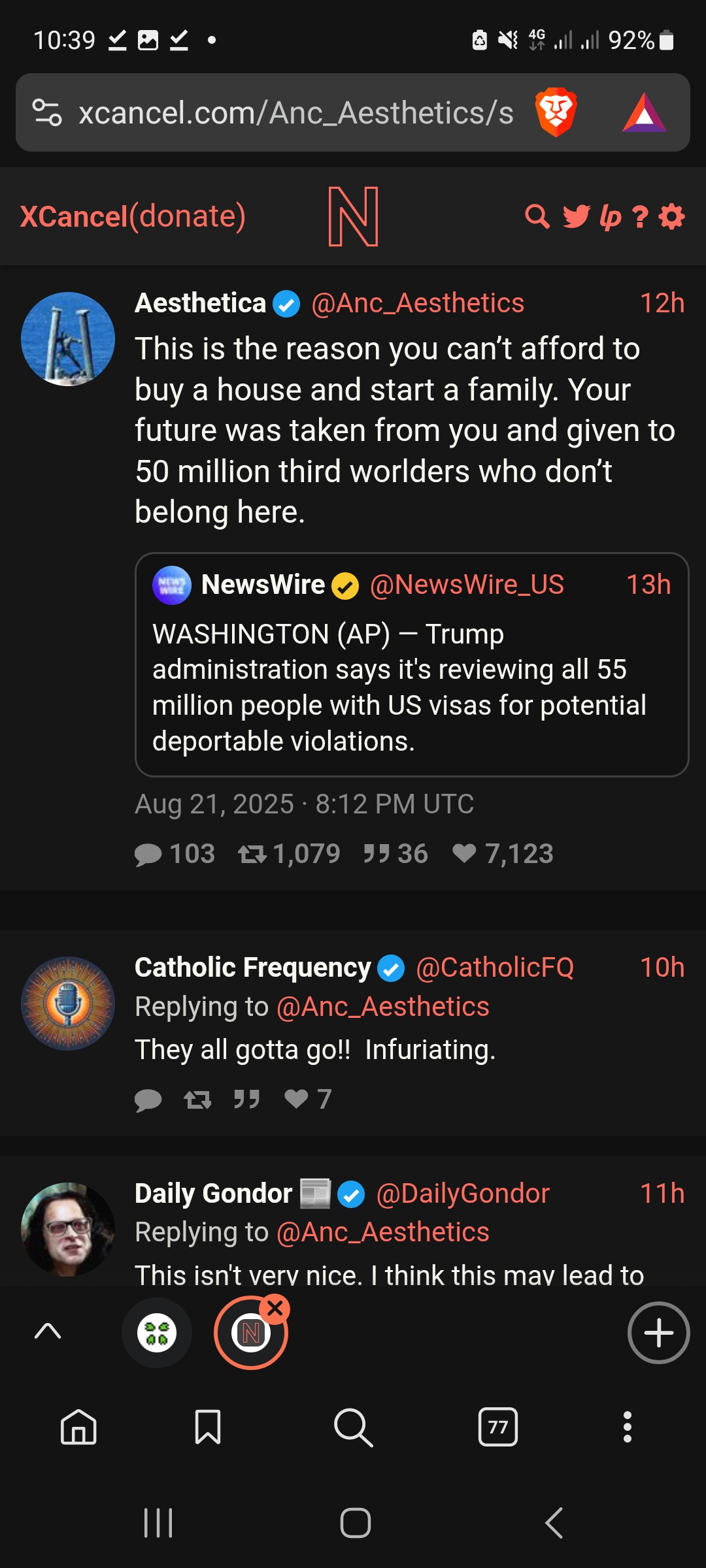Go back using system navigation
706x1568 pixels.
coord(554,1523)
